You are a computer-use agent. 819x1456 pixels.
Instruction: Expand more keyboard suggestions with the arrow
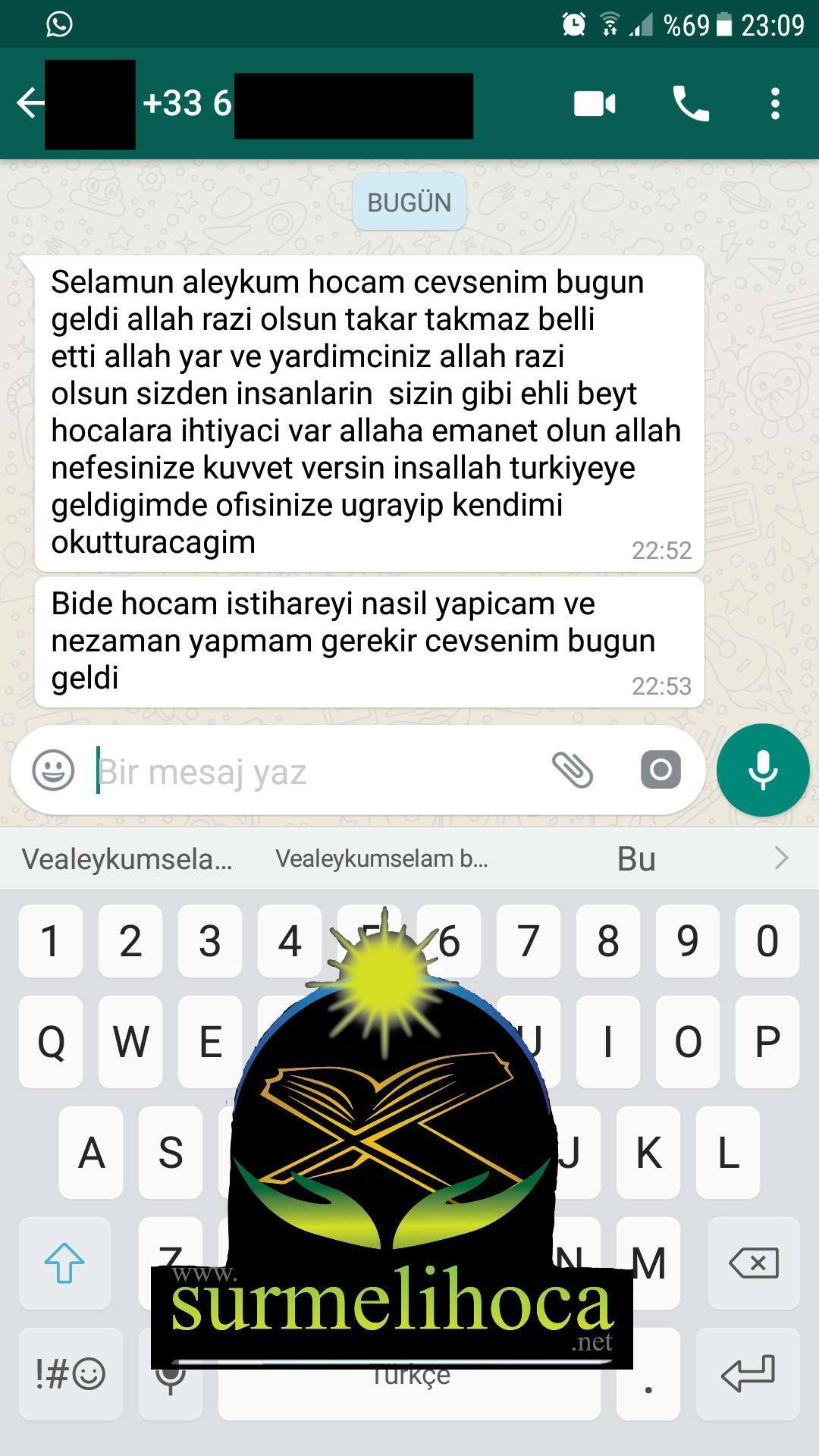(x=781, y=858)
